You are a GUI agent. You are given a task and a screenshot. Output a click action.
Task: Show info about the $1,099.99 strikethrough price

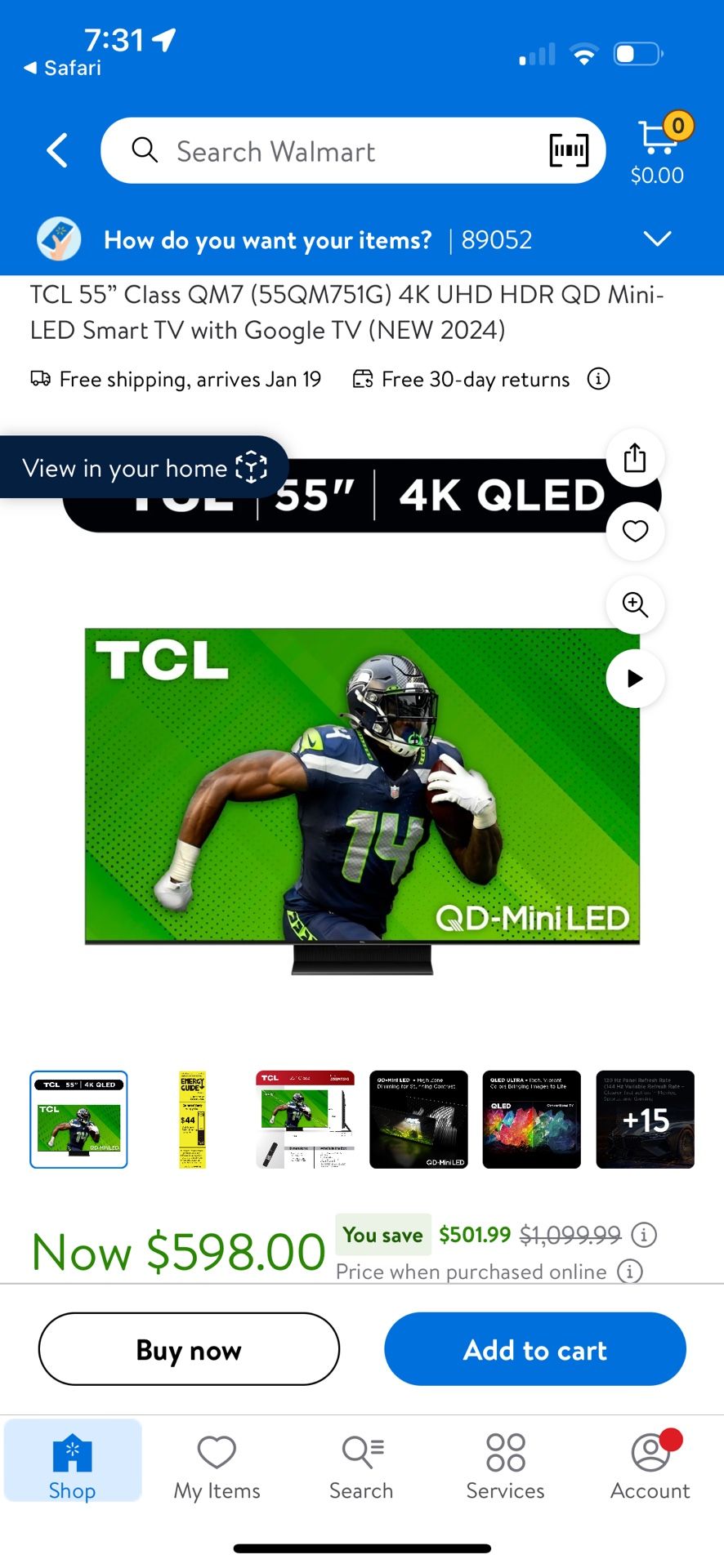(644, 1235)
